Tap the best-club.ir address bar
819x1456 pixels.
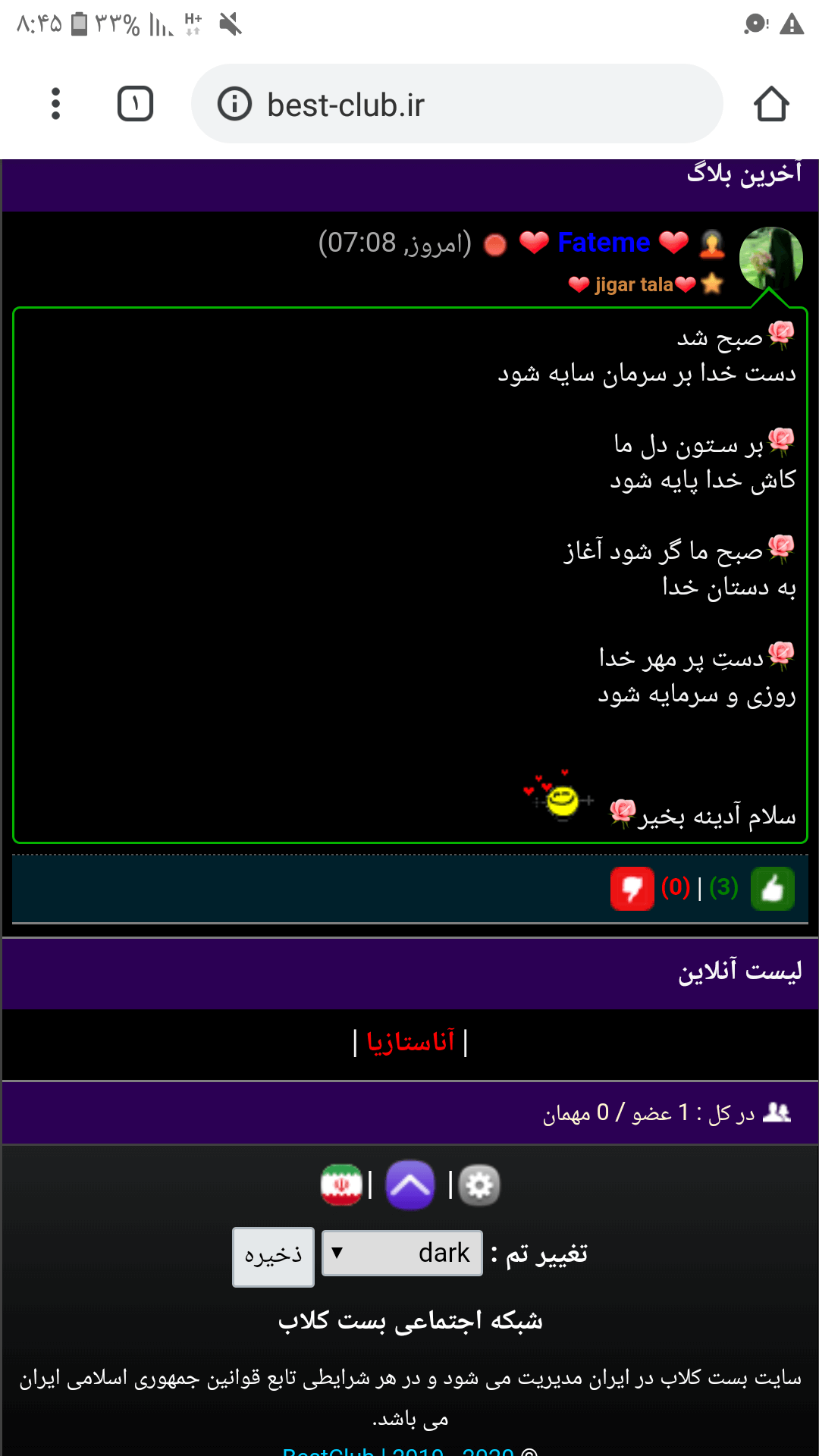(x=455, y=104)
